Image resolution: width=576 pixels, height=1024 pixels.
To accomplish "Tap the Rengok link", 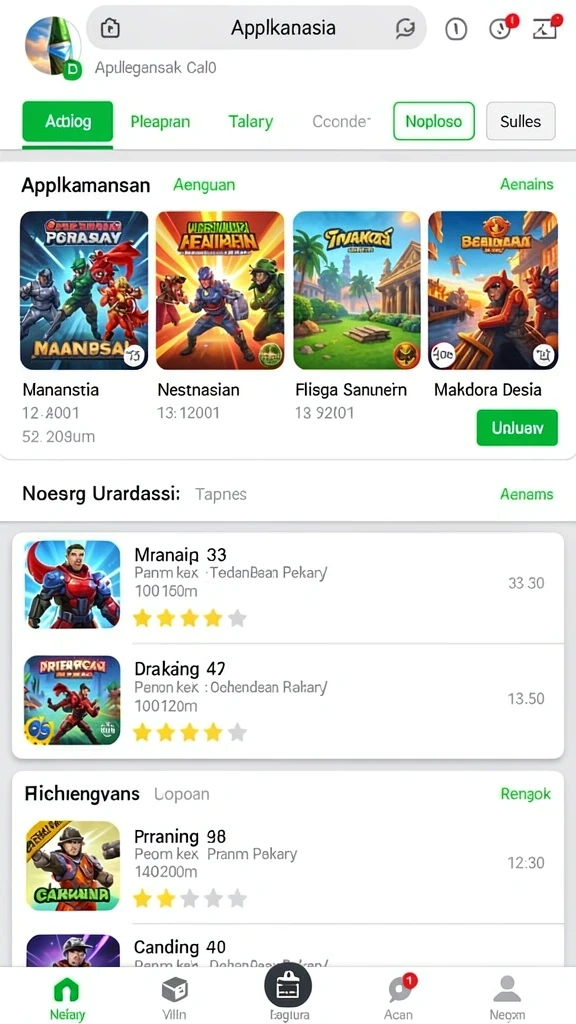I will click(526, 794).
